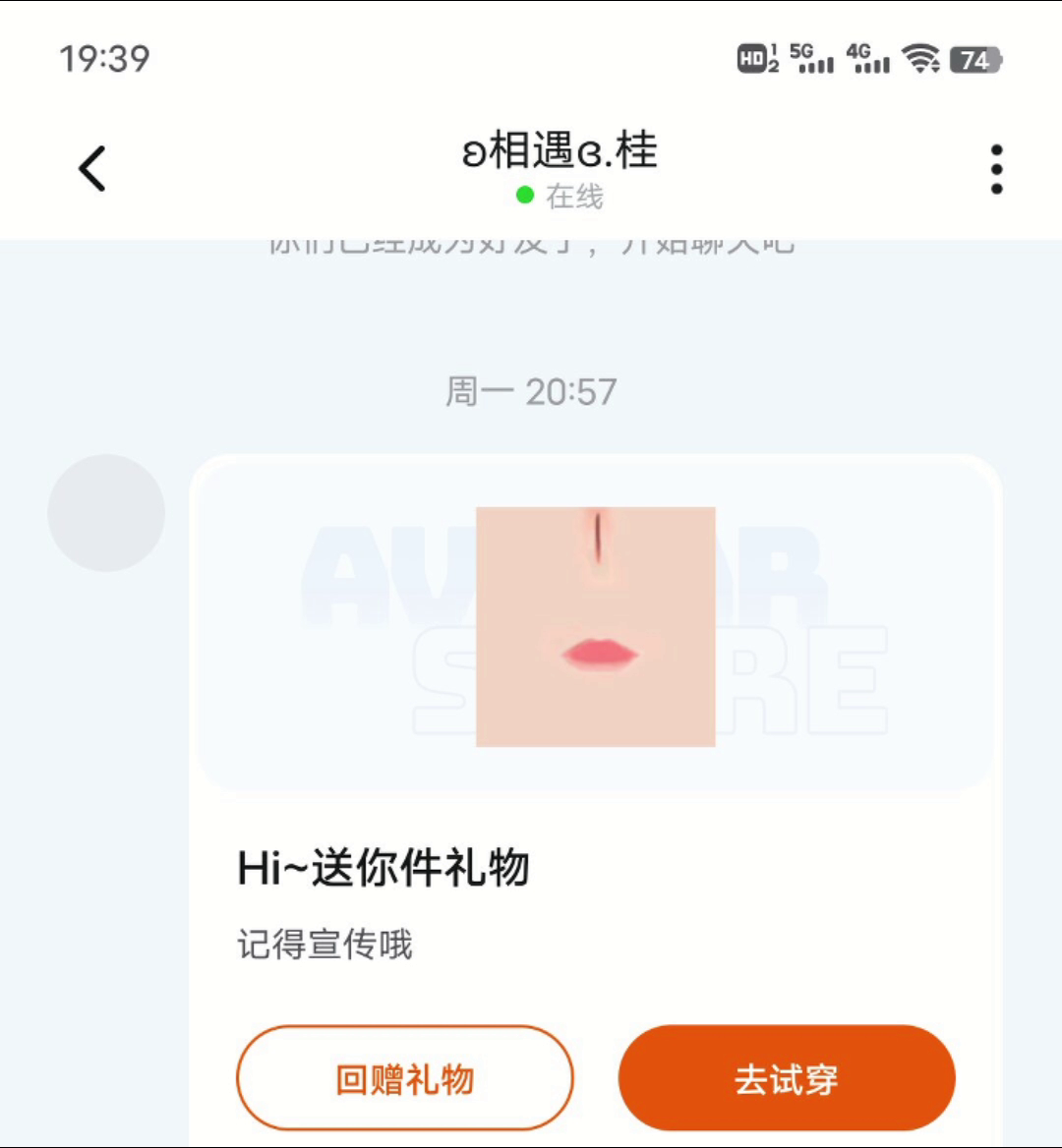Open the sender's profile avatar
Viewport: 1062px width, 1148px height.
click(x=106, y=512)
